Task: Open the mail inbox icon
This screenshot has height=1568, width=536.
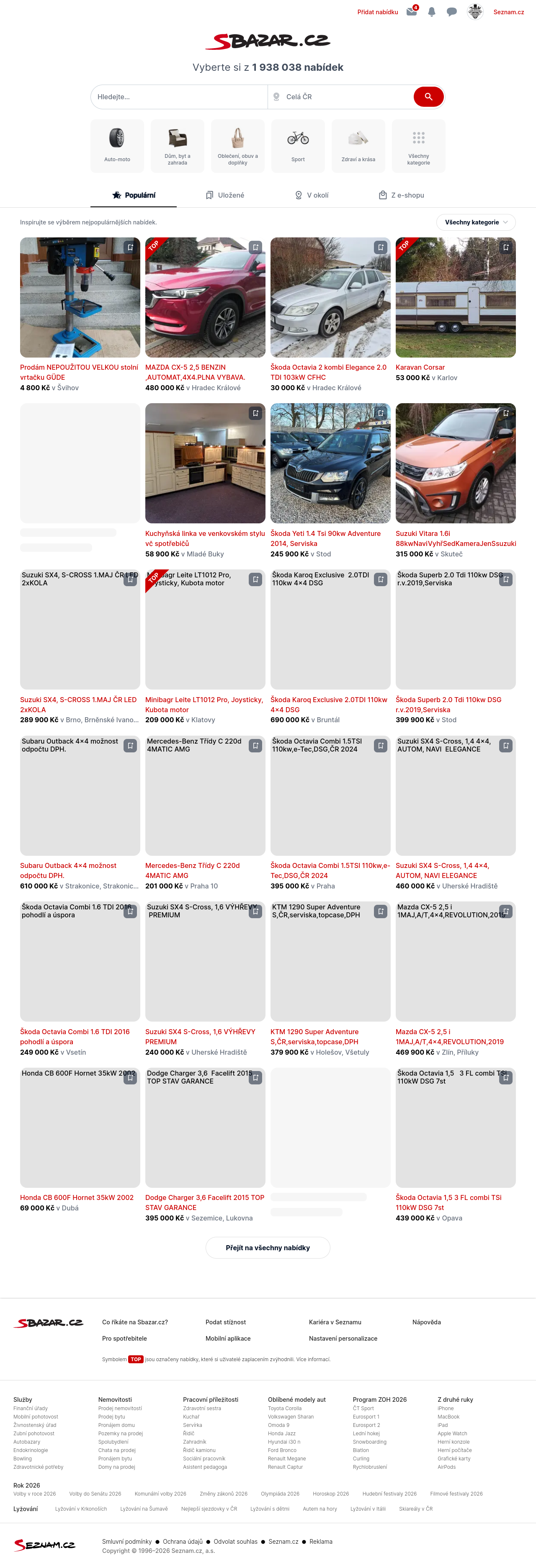Action: (x=412, y=12)
